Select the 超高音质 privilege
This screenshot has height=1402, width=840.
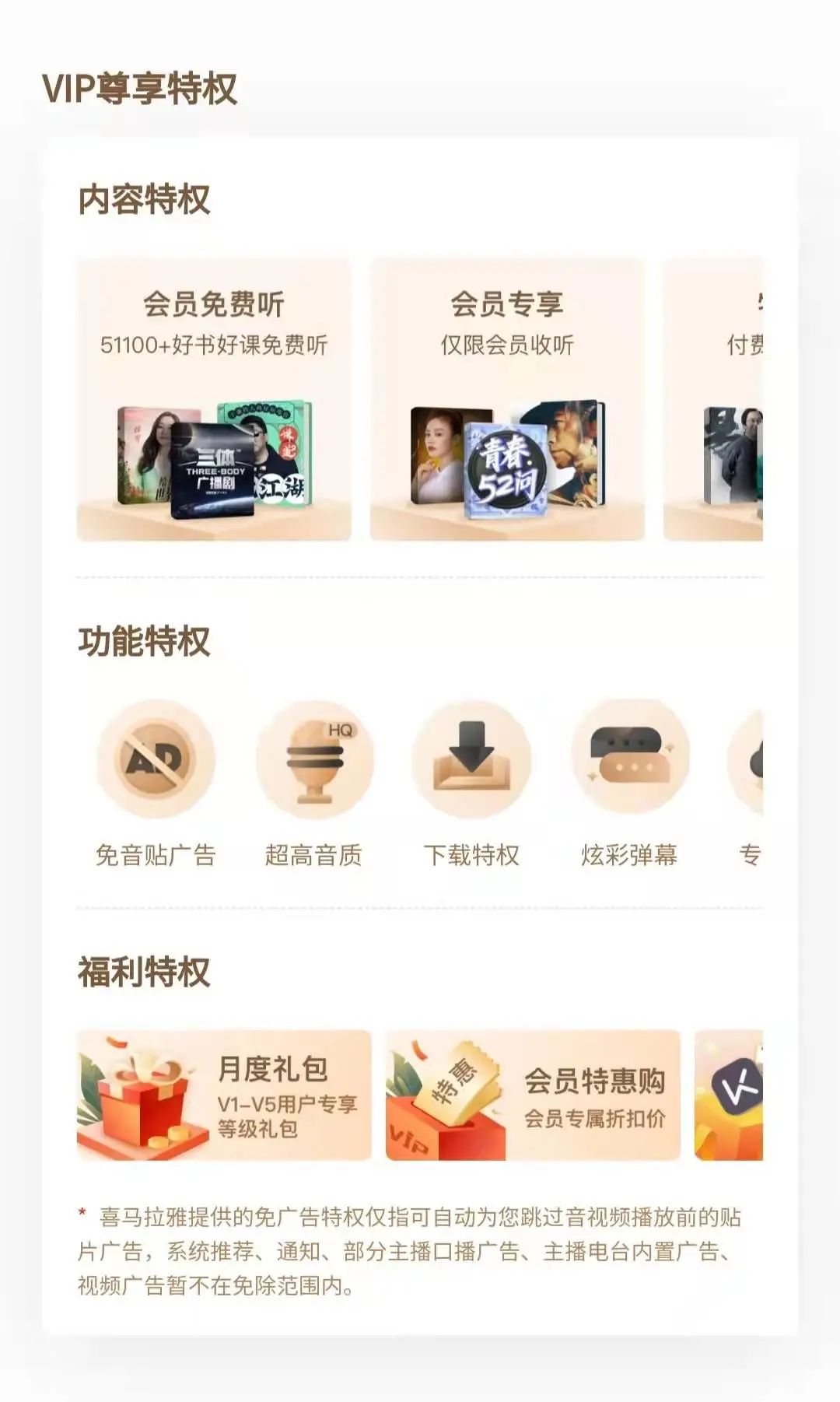(314, 759)
